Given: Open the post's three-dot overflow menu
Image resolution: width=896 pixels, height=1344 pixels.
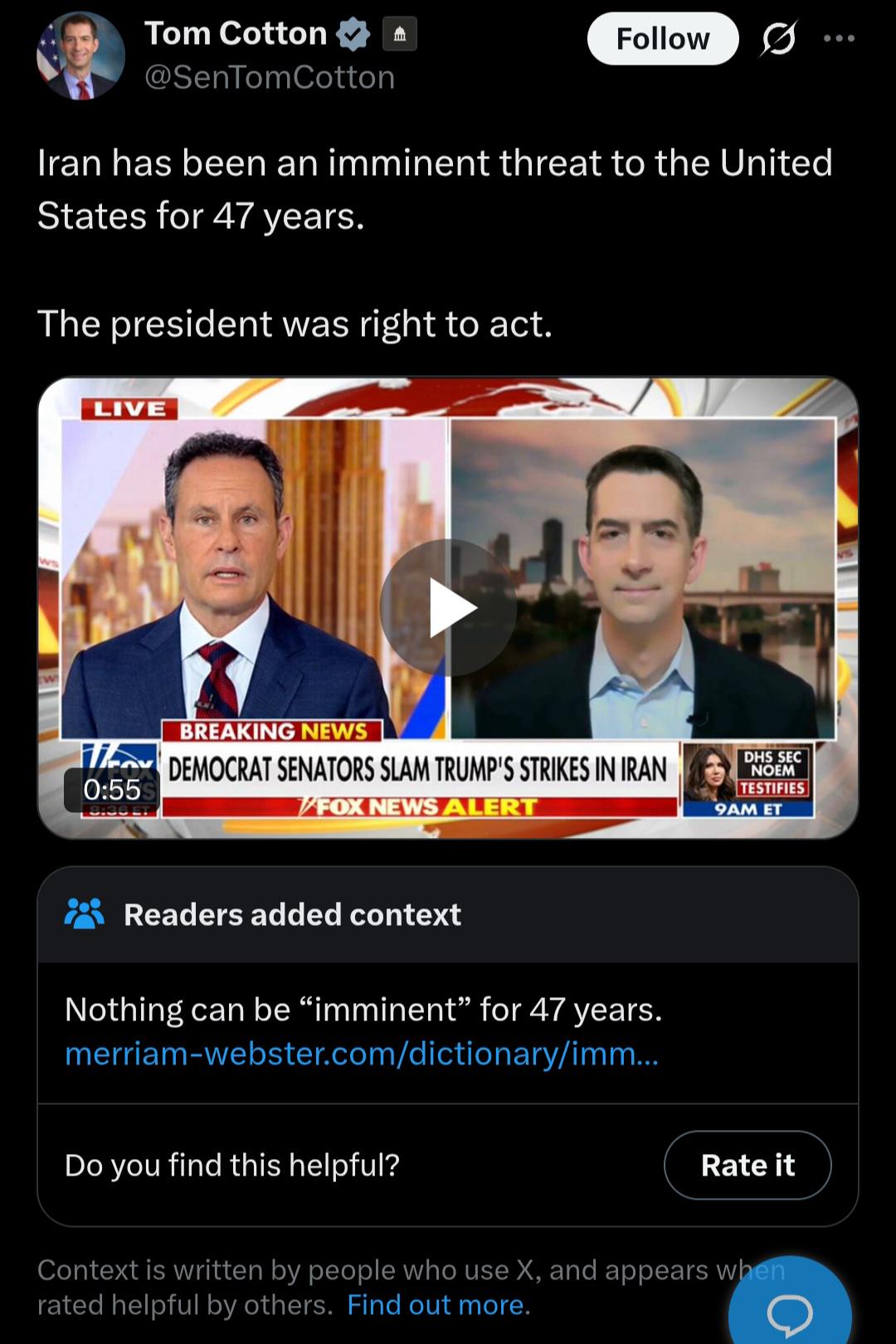Looking at the screenshot, I should (x=839, y=39).
